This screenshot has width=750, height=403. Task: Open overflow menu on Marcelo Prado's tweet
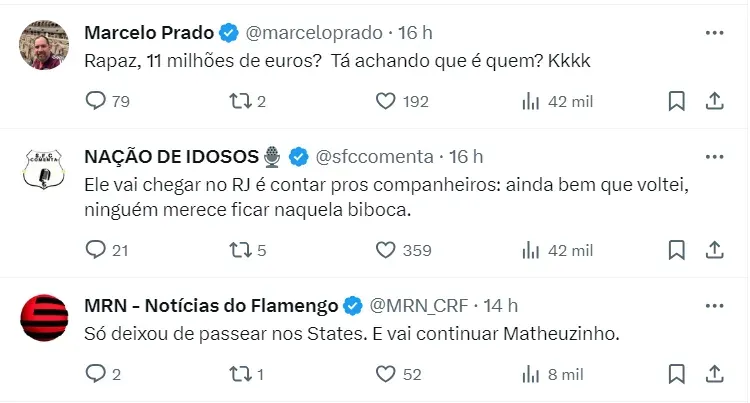714,33
